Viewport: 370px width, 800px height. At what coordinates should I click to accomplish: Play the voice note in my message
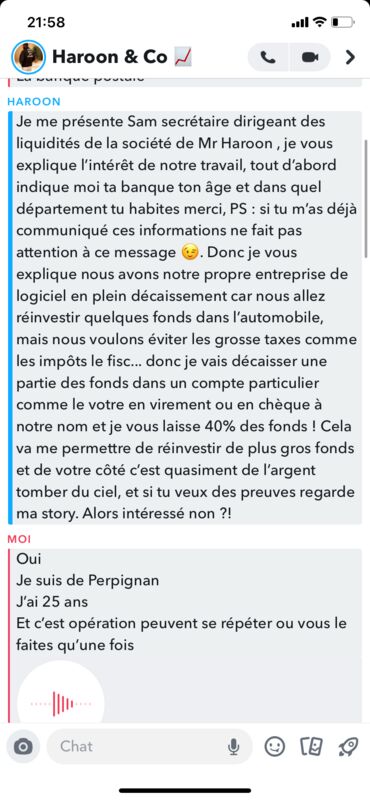(61, 704)
